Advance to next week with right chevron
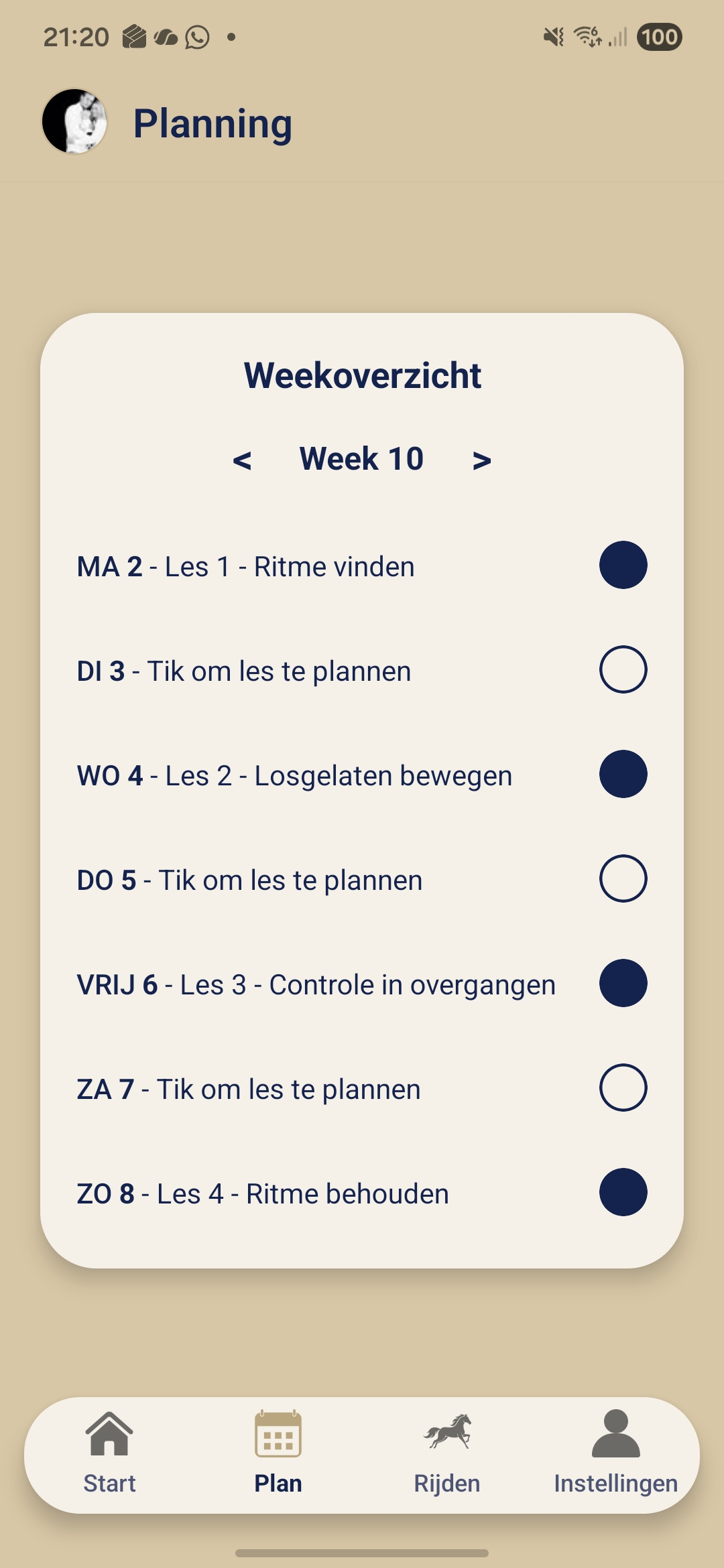The height and width of the screenshot is (1568, 724). coord(481,458)
